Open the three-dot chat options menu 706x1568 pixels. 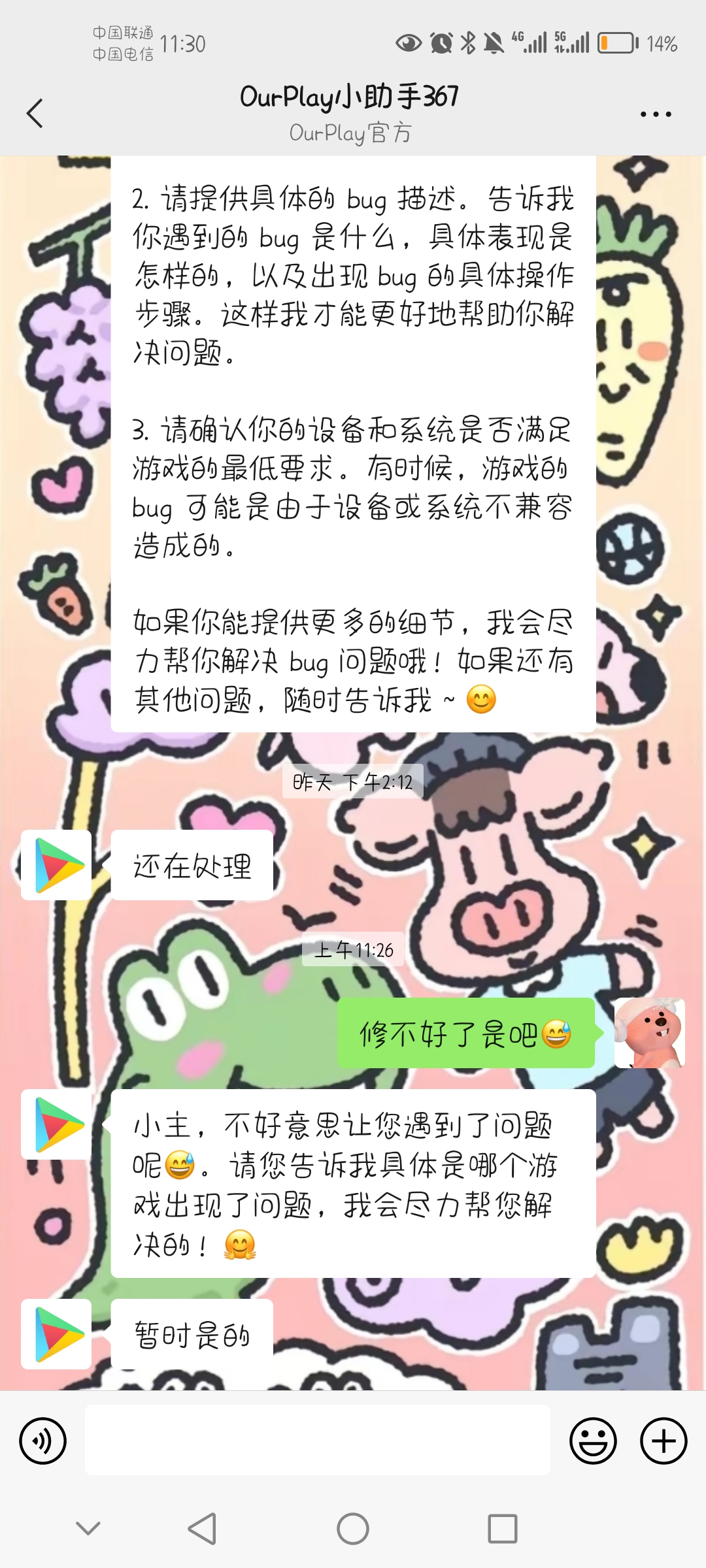pyautogui.click(x=655, y=114)
